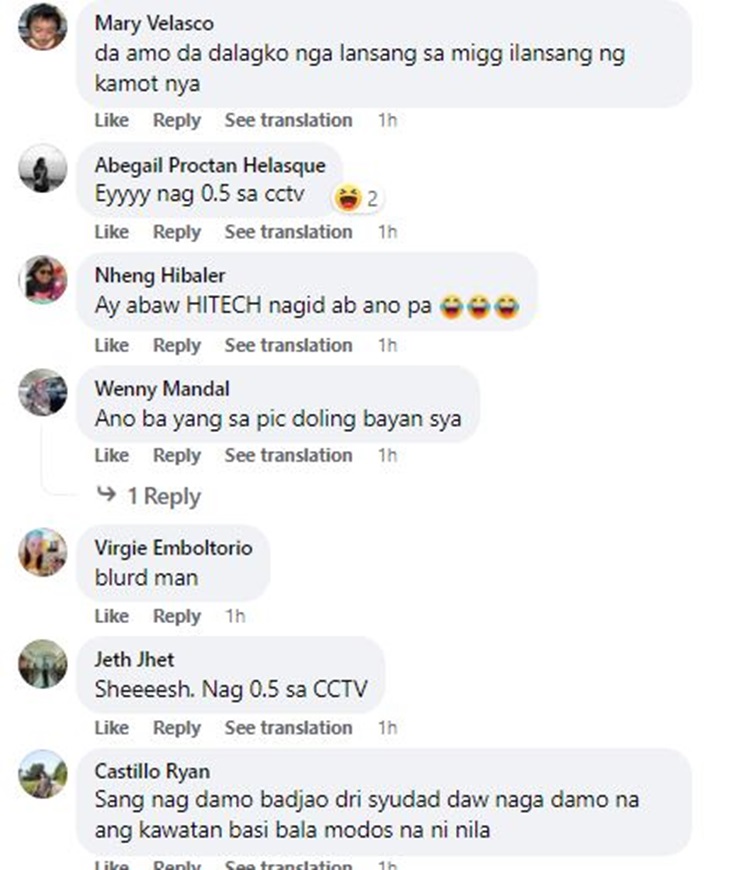Like Jeth Jhet's comment
This screenshot has width=750, height=870.
point(111,728)
